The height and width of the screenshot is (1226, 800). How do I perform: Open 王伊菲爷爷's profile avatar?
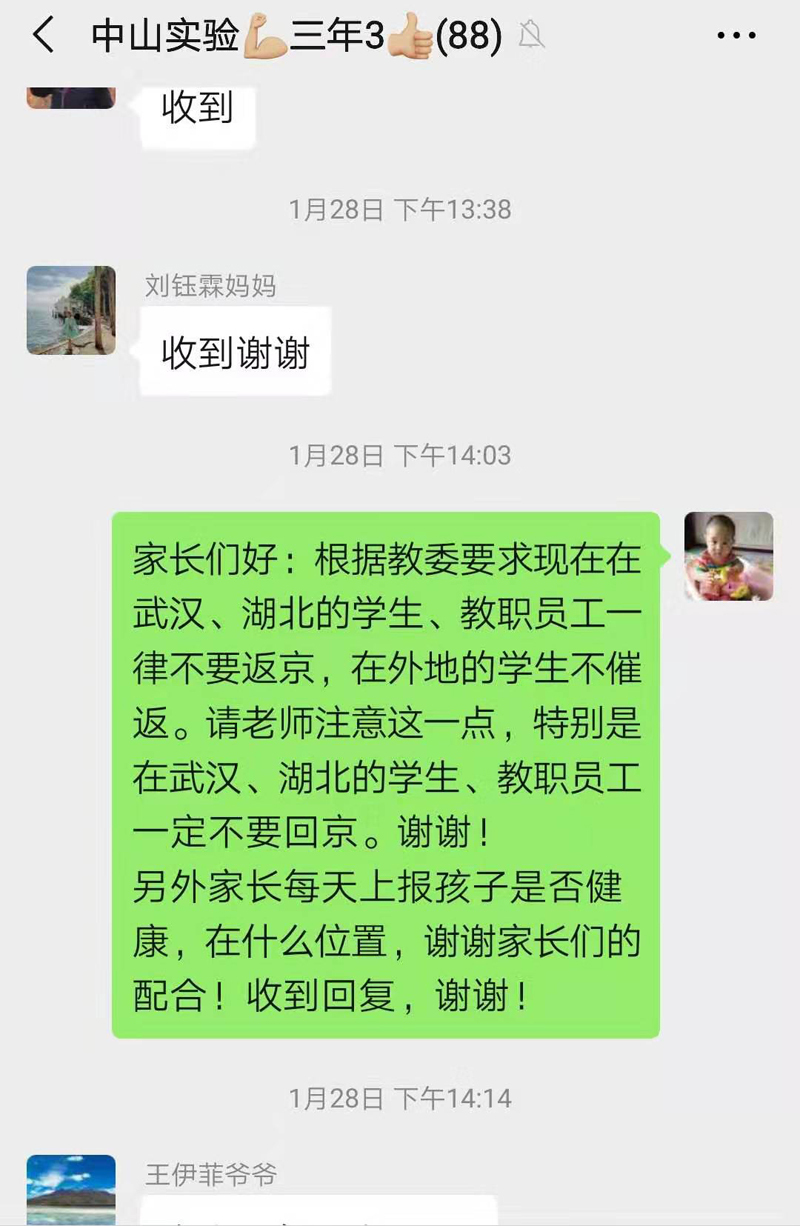tap(71, 1190)
